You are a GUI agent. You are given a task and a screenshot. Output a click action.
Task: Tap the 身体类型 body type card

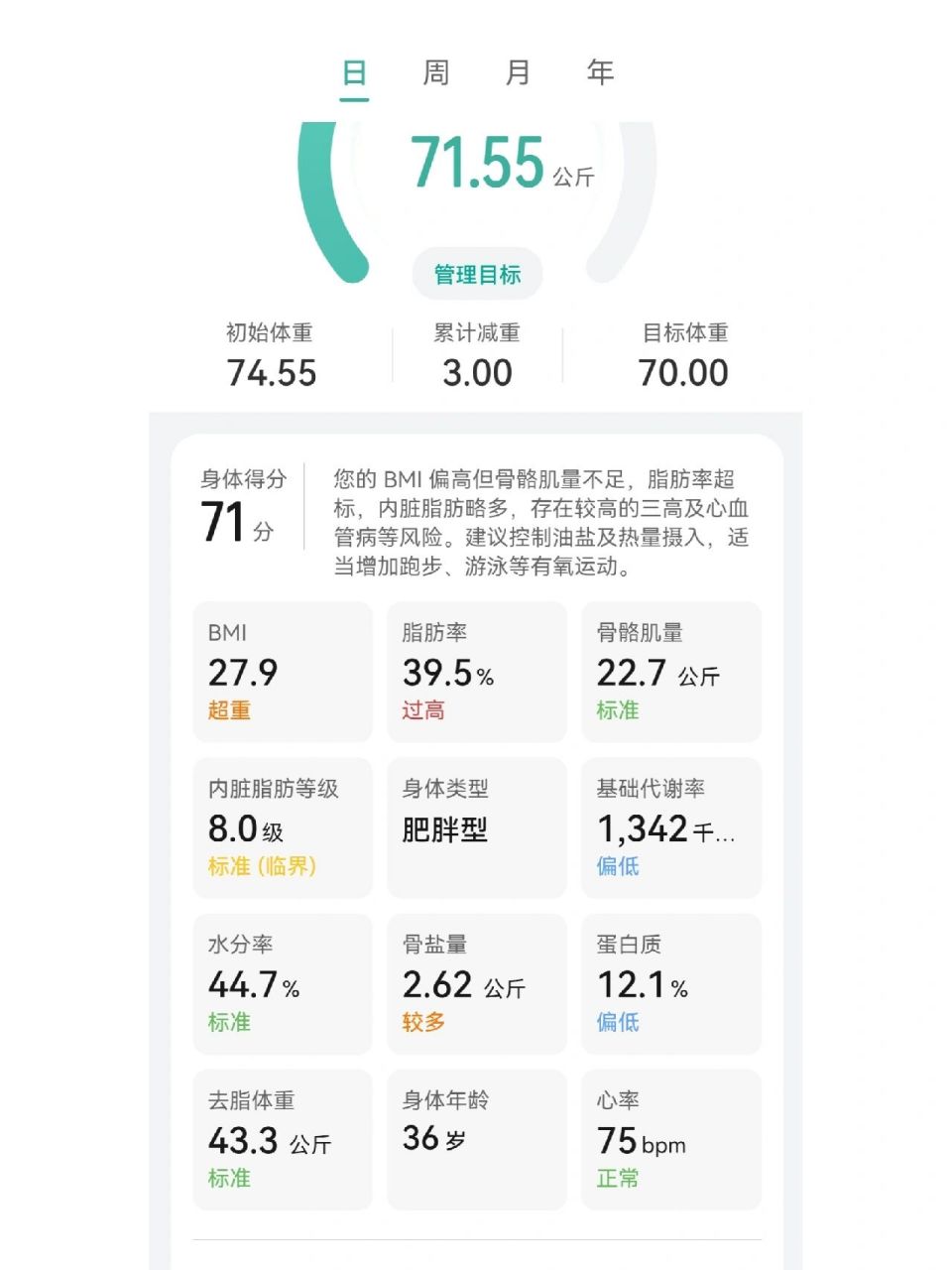pyautogui.click(x=477, y=827)
